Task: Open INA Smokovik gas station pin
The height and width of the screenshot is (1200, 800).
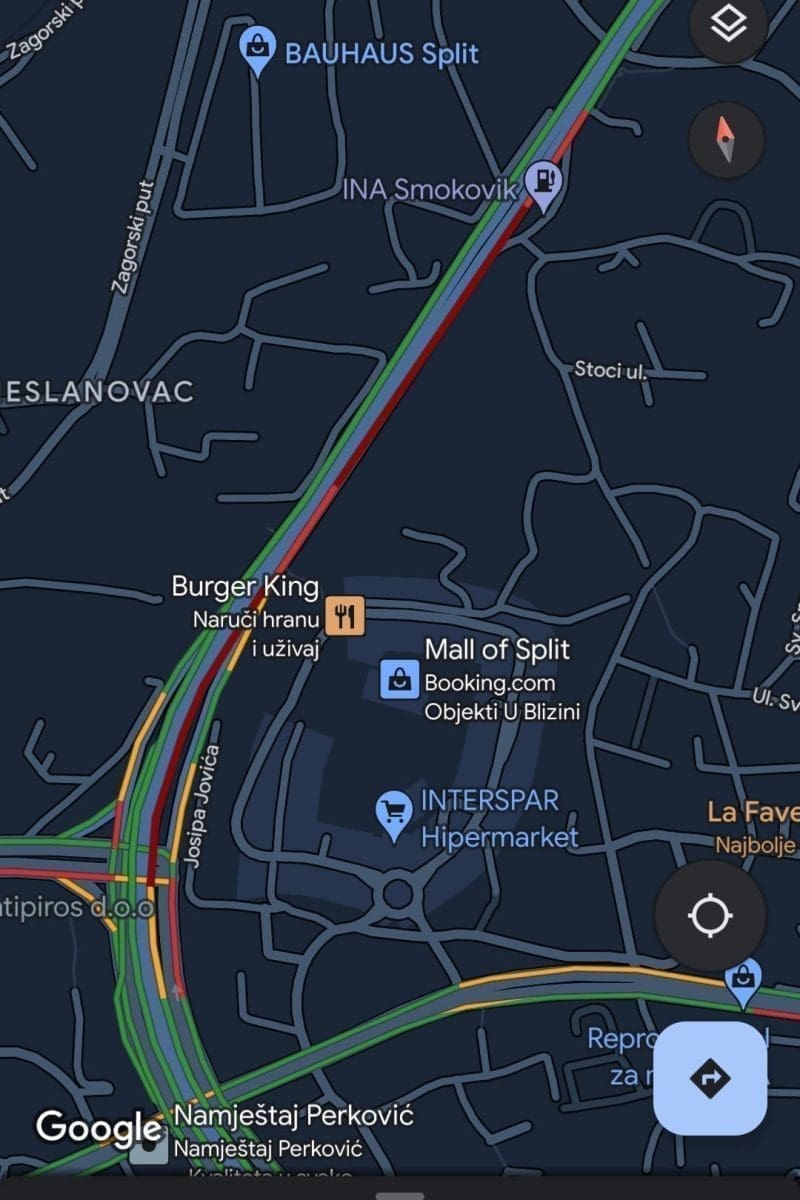Action: point(544,183)
